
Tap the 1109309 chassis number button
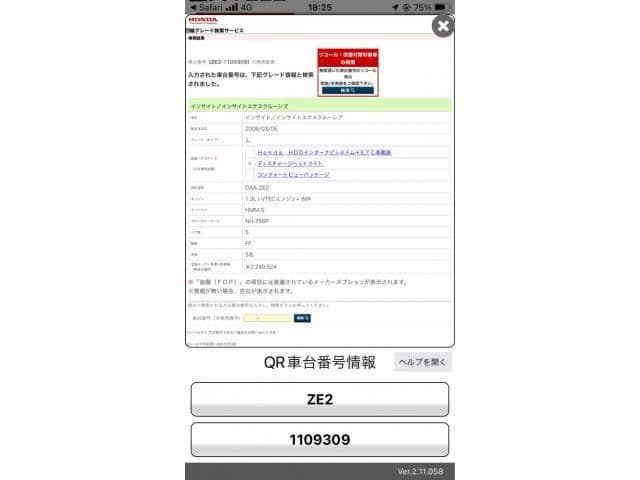320,439
